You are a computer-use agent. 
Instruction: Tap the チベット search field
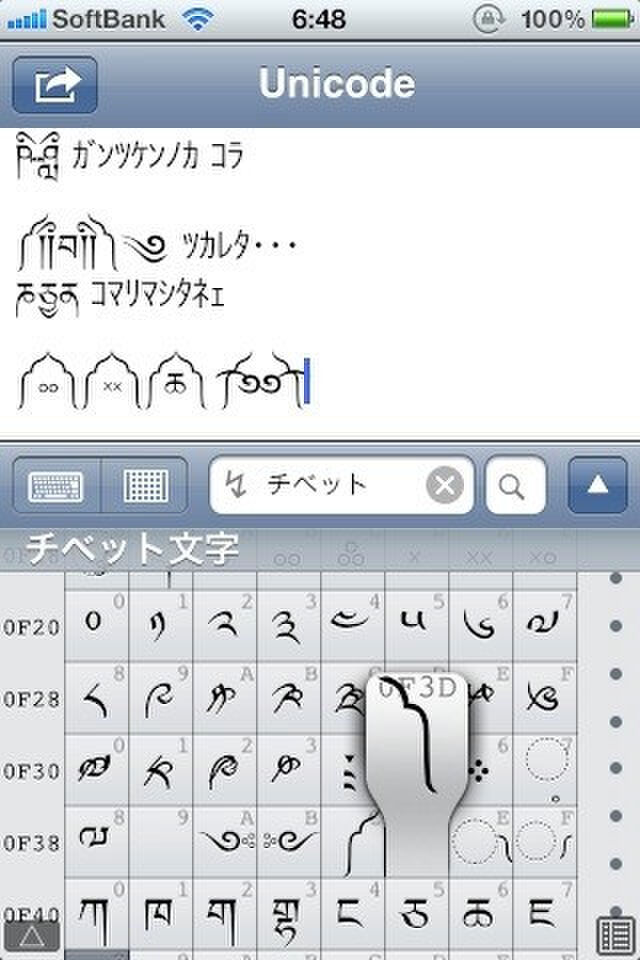320,486
